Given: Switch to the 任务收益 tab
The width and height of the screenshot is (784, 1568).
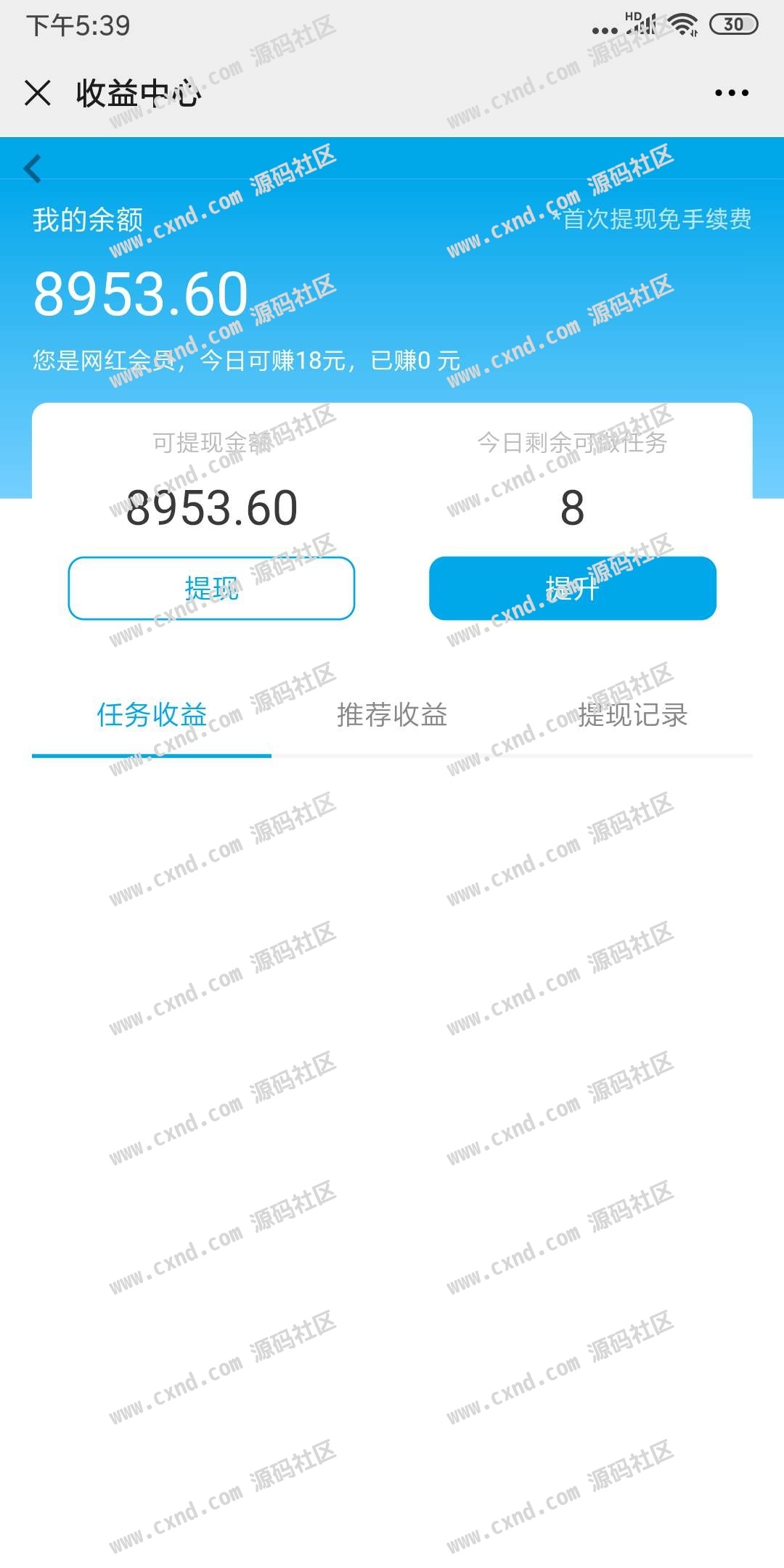Looking at the screenshot, I should click(x=152, y=715).
